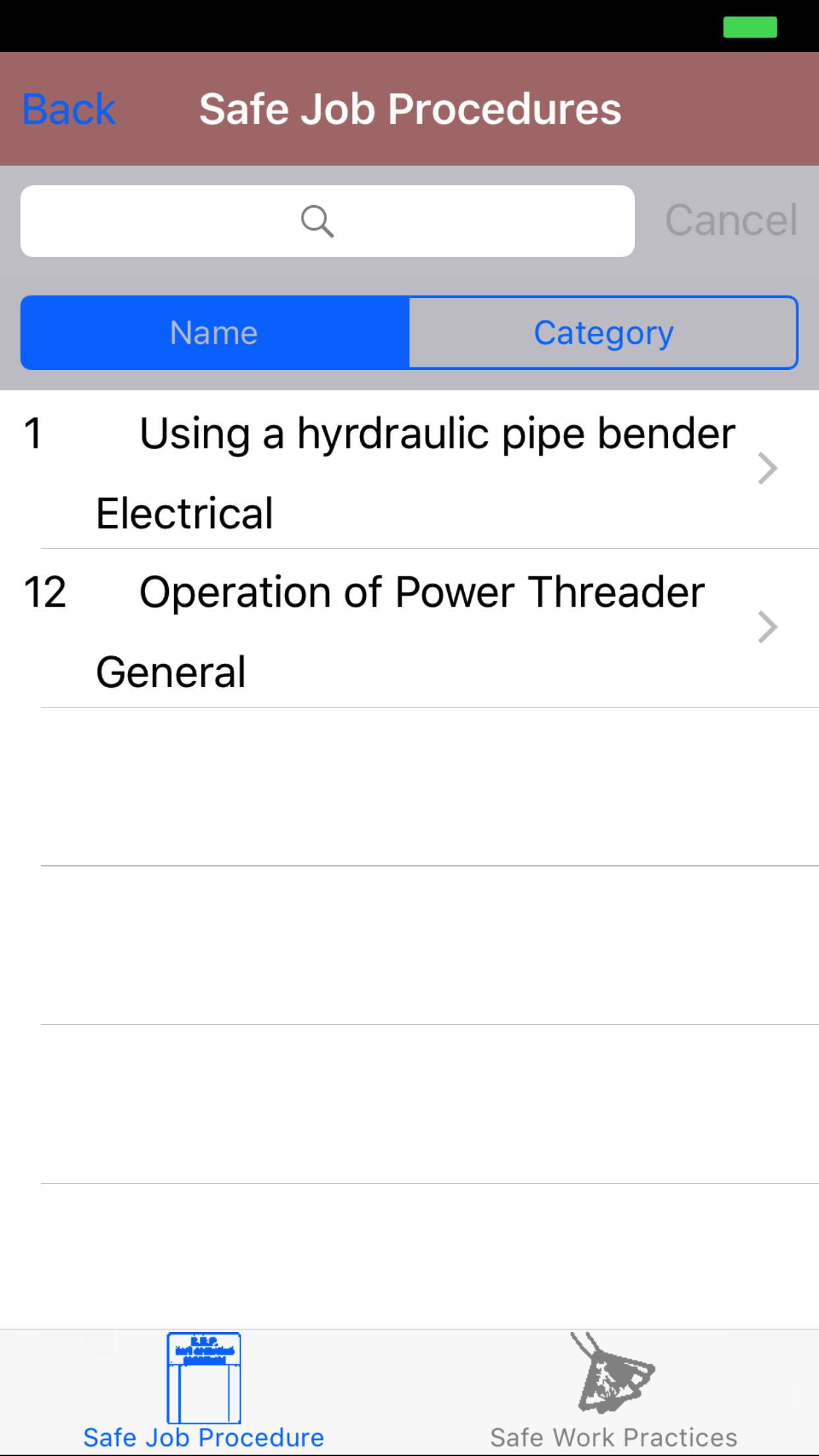Open Using a hyrdraulic pipe bender procedure
Image resolution: width=819 pixels, height=1456 pixels.
[409, 470]
